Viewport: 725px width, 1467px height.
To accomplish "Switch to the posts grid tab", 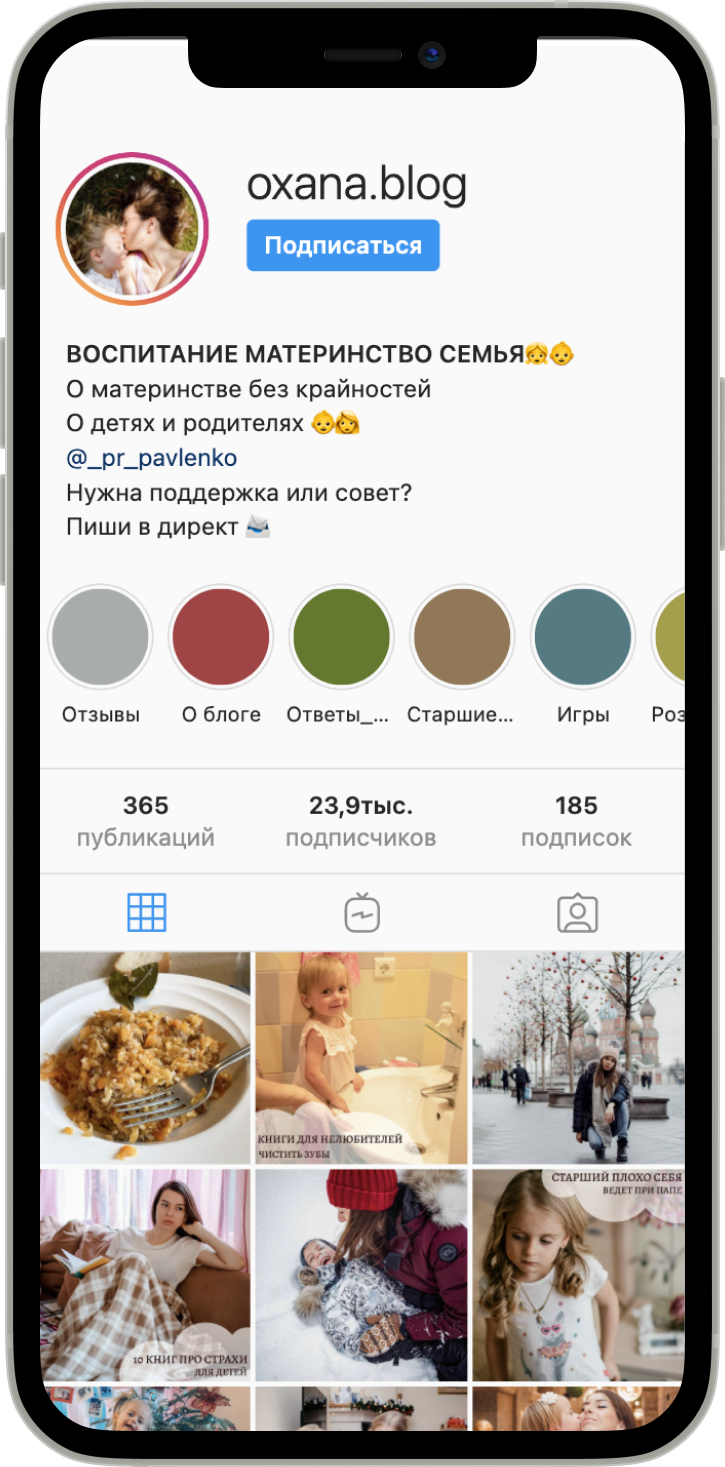I will point(147,912).
